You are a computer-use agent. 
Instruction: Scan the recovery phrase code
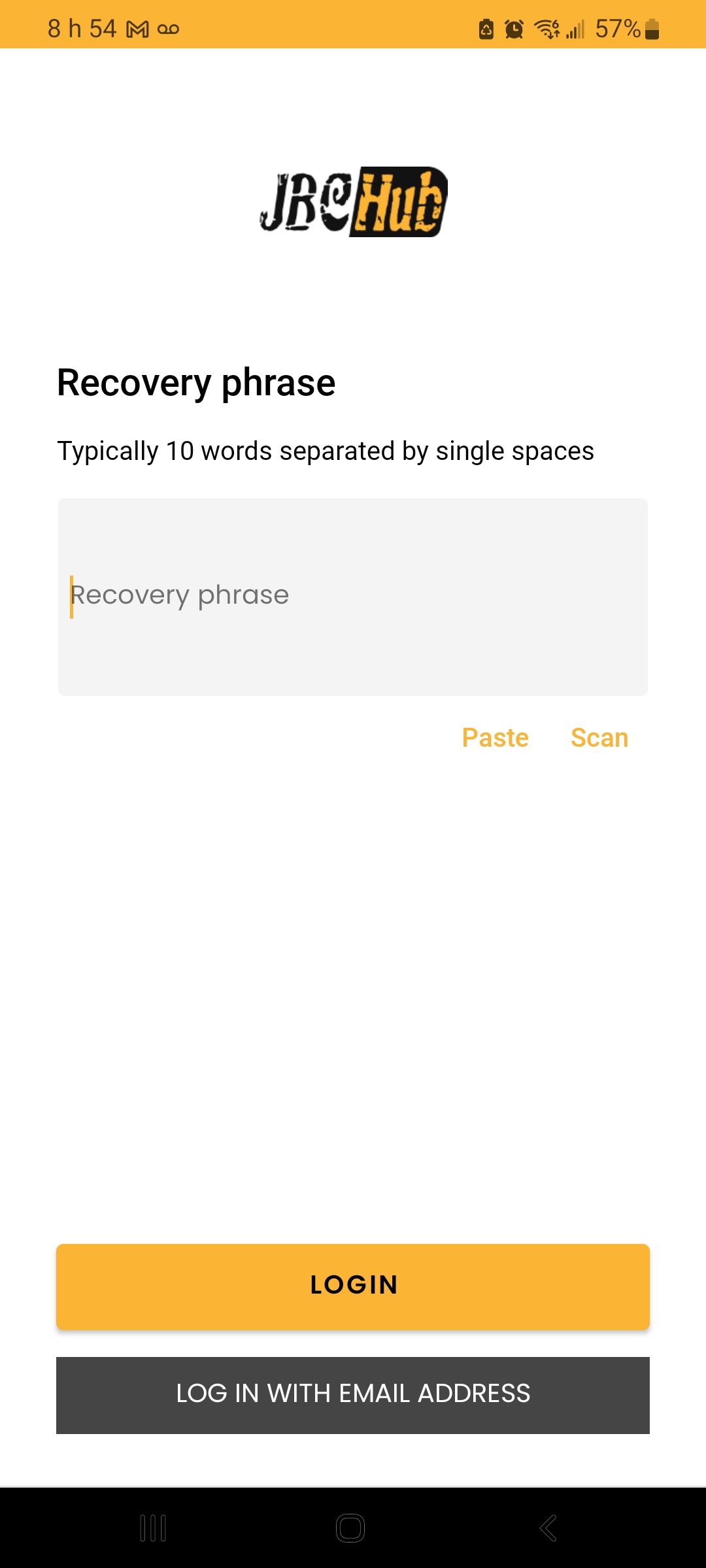point(599,738)
